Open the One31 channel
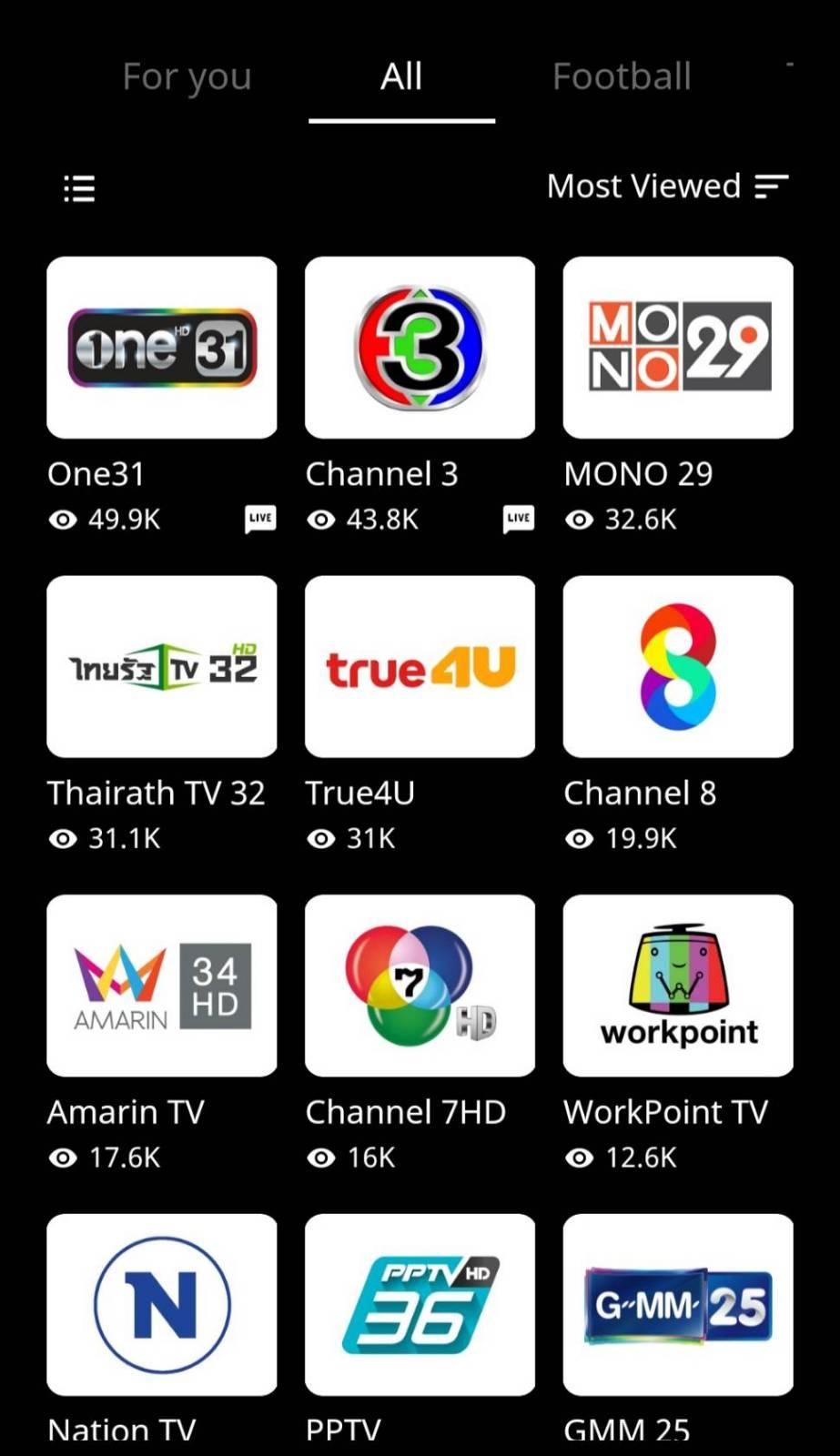The height and width of the screenshot is (1456, 840). coord(162,348)
